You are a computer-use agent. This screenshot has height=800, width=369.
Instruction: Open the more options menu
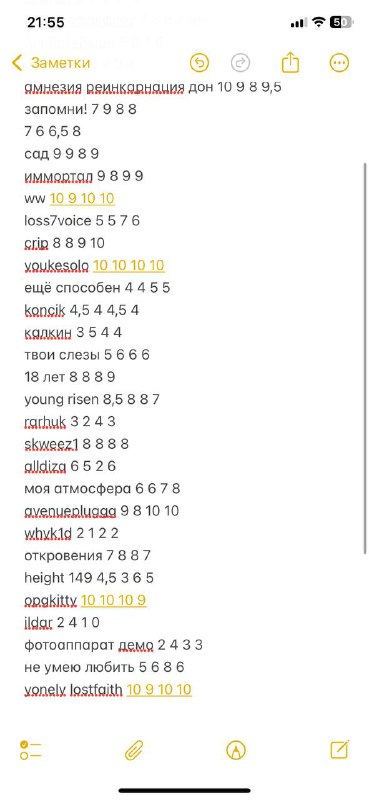pyautogui.click(x=339, y=63)
